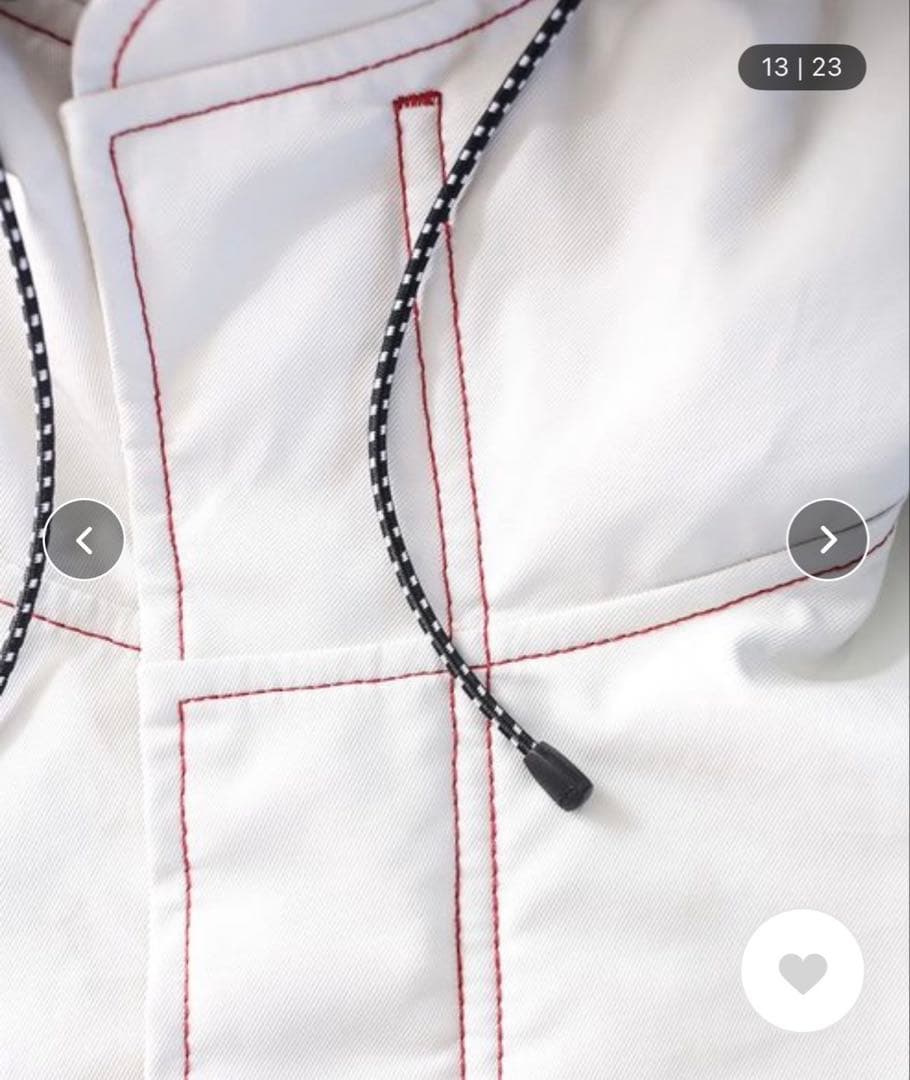Show the next product photo
Screen dimensions: 910x1080
(x=827, y=540)
